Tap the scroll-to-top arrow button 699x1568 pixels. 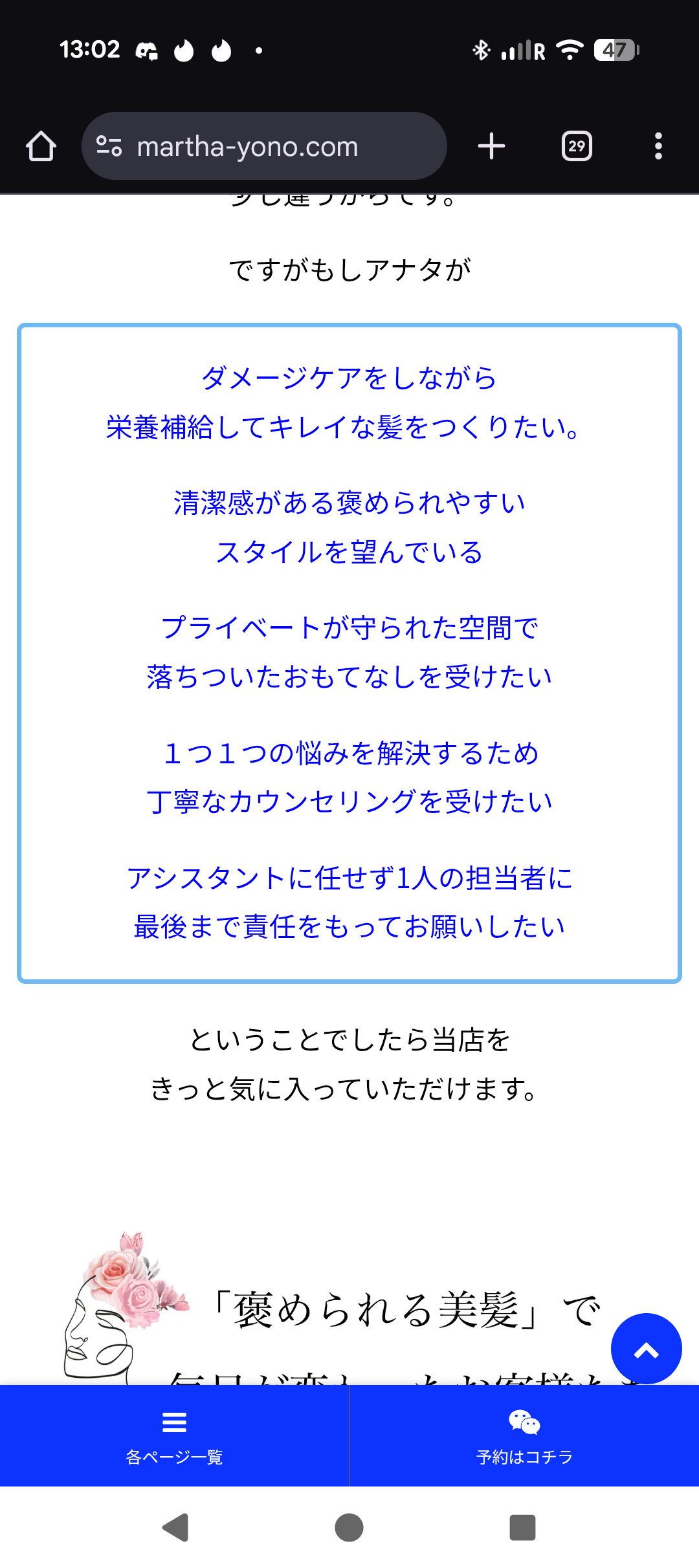coord(646,1349)
